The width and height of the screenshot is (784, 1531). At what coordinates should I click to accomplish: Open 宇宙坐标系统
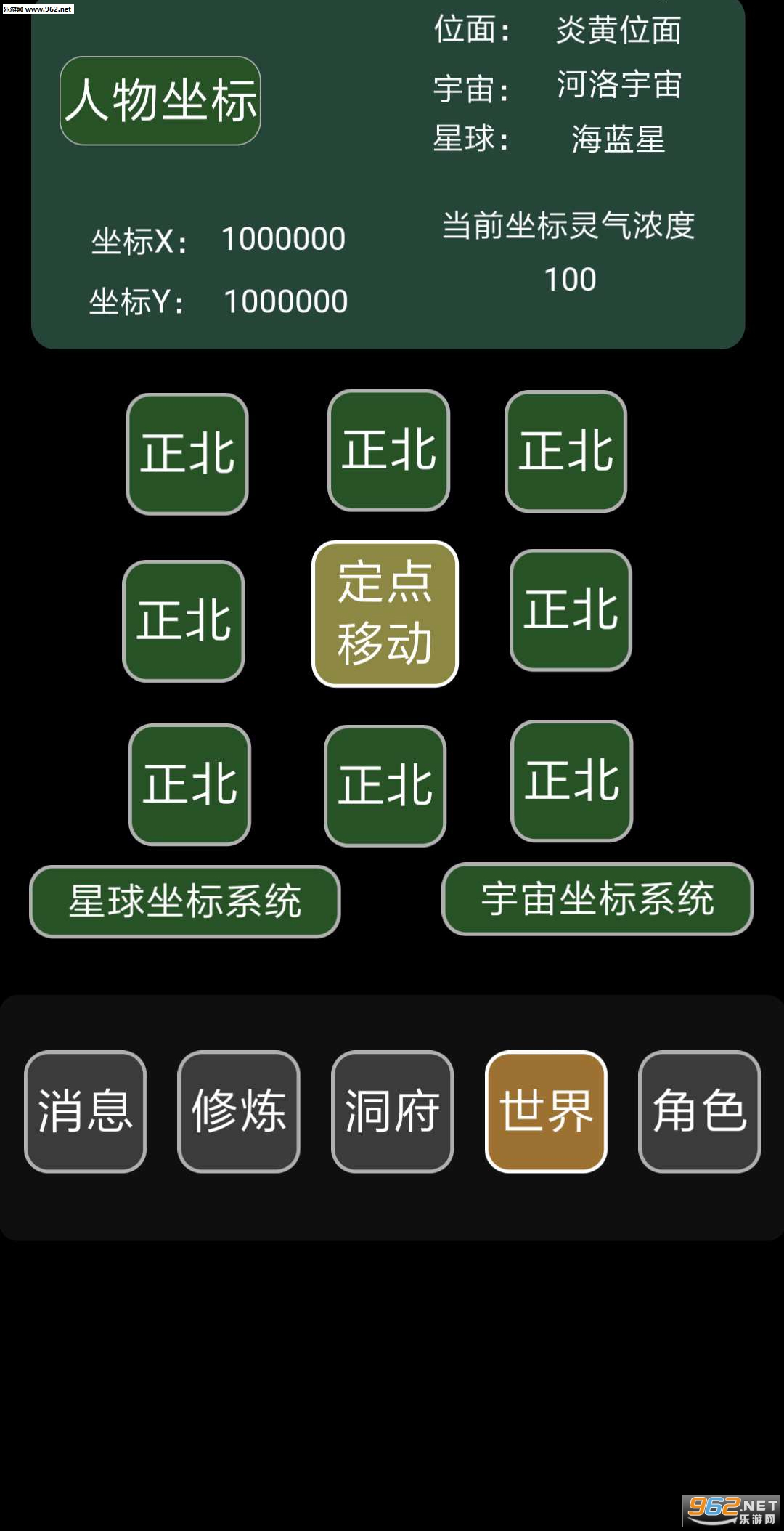tap(597, 899)
